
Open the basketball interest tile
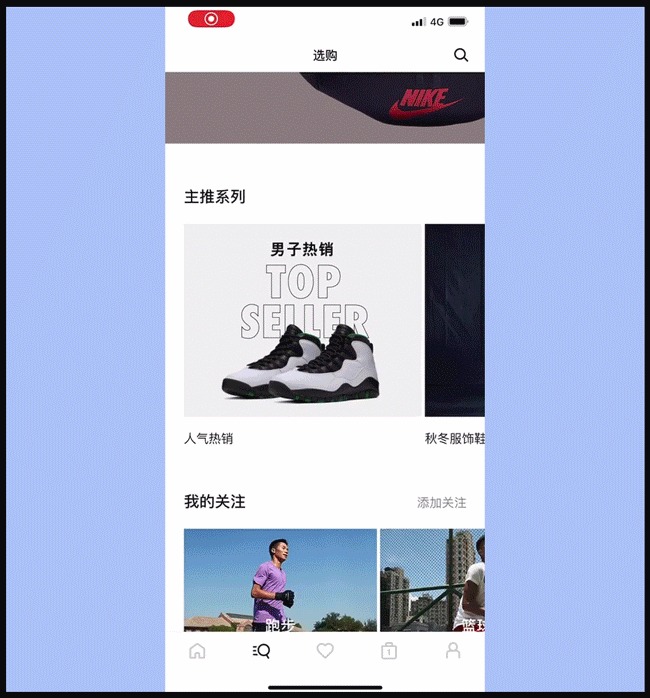click(433, 580)
